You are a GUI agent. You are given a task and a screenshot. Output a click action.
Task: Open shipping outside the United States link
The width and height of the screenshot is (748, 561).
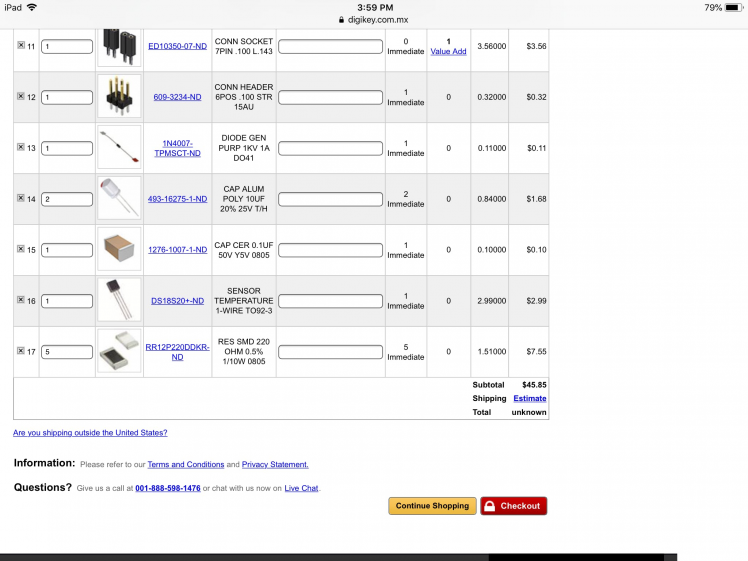tap(90, 433)
